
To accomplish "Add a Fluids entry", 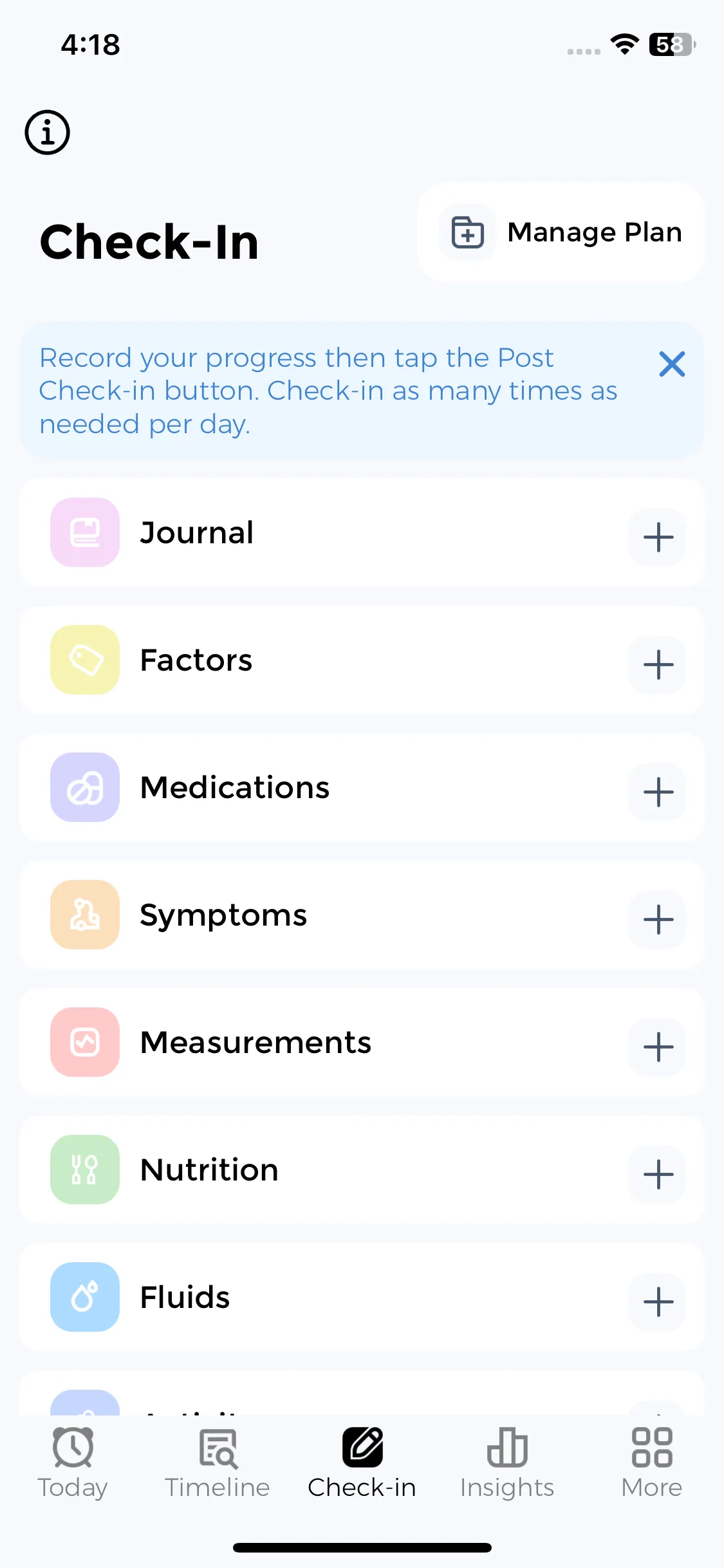I will (658, 1302).
